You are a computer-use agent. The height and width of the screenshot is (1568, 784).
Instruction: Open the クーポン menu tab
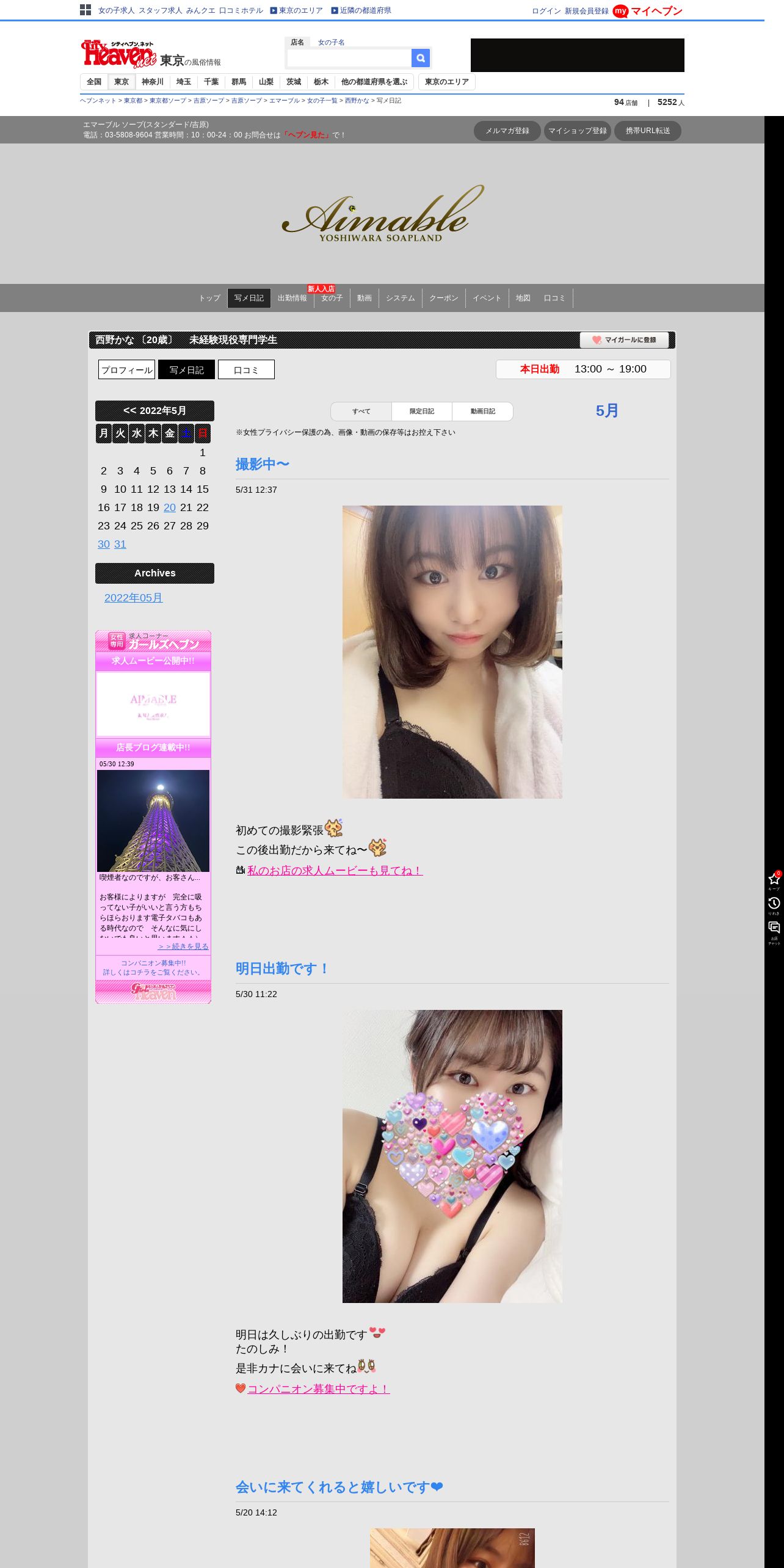[444, 298]
